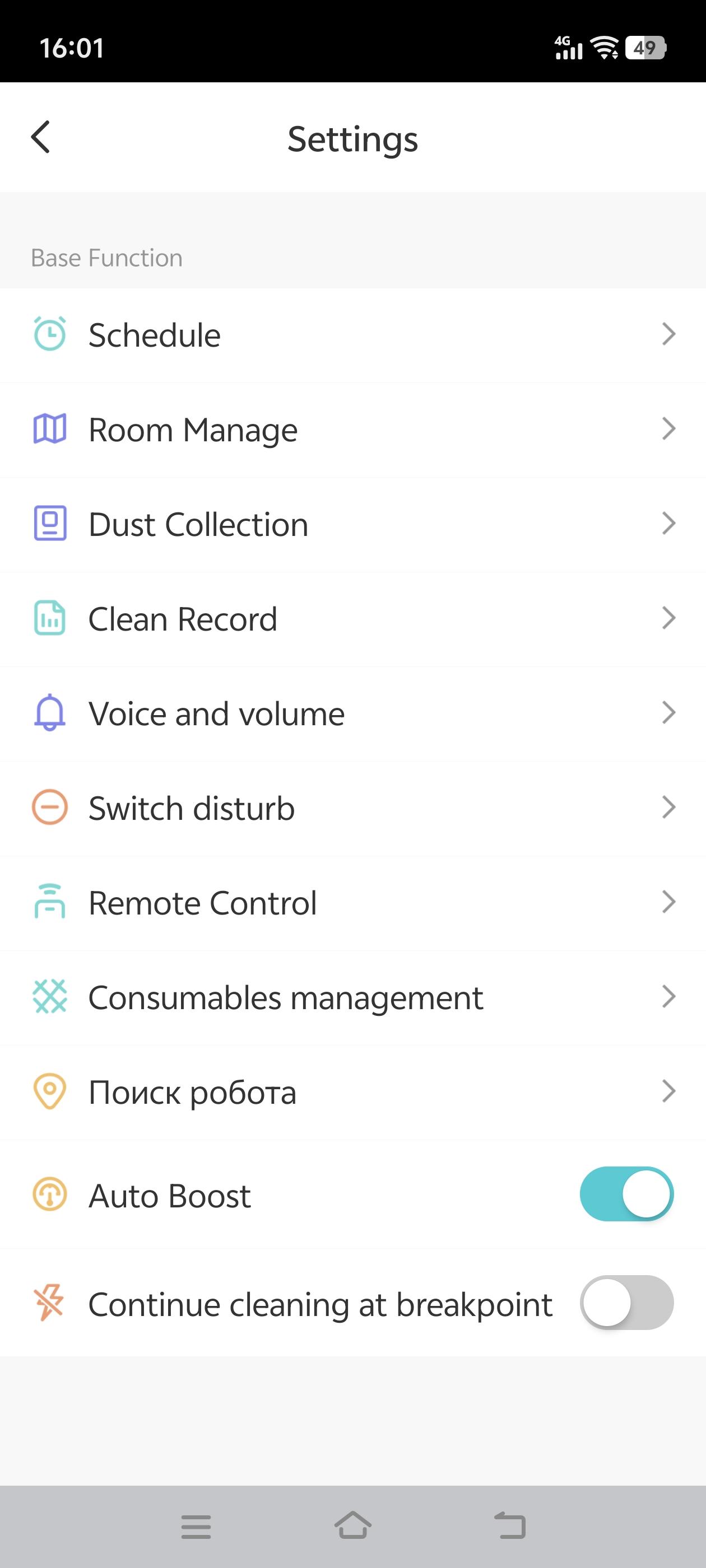
Task: Turn off the Auto Boost switch
Action: (x=626, y=1194)
